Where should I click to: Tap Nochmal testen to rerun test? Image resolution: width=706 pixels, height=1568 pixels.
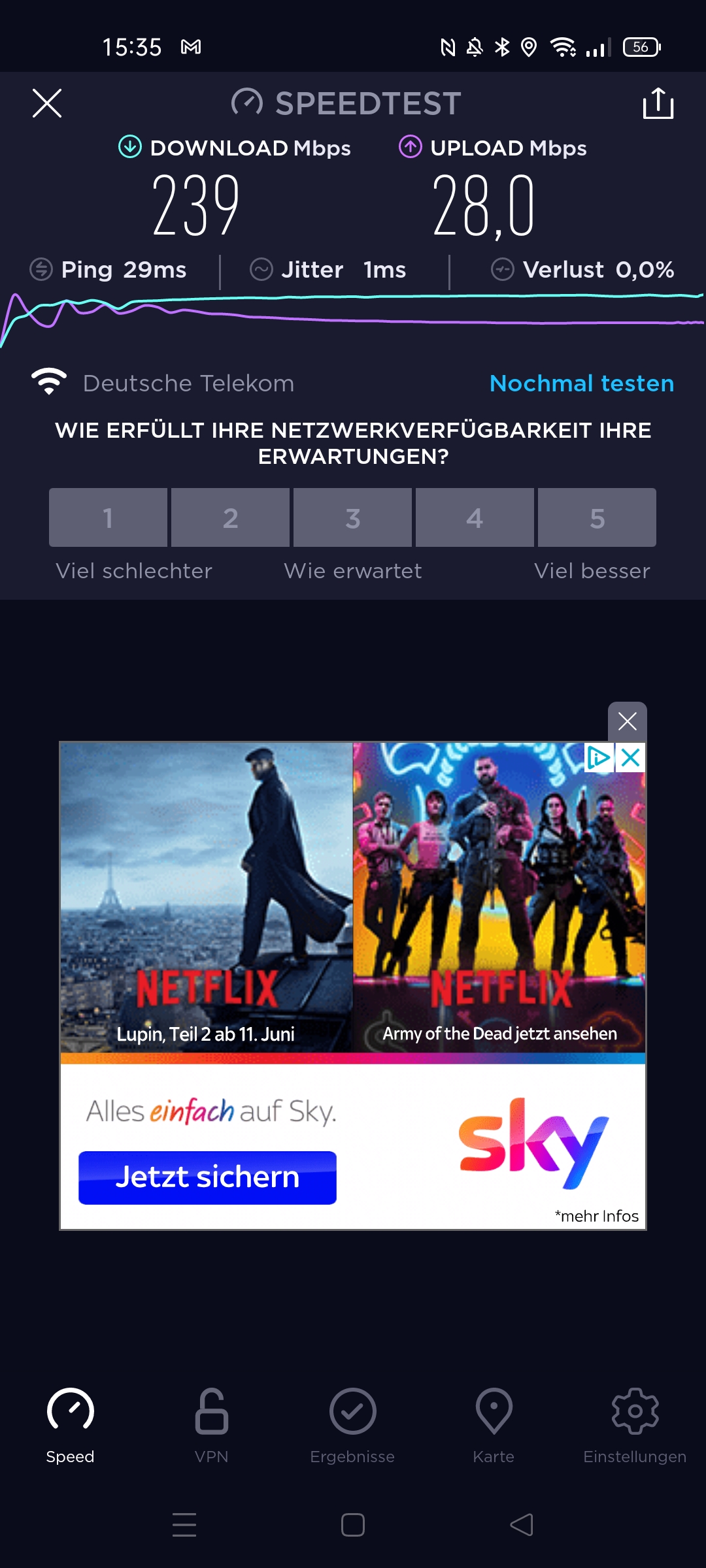[x=582, y=384]
